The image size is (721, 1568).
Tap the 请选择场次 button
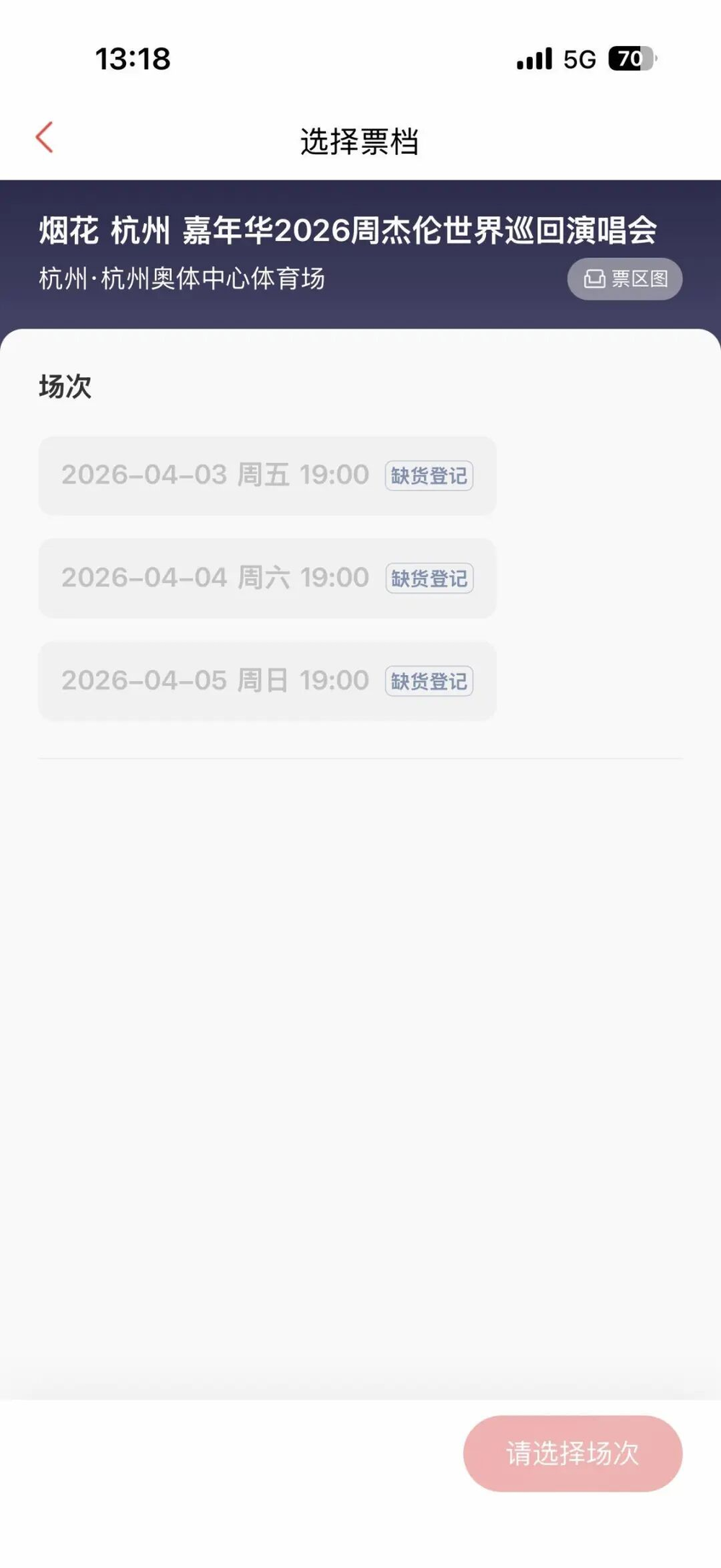coord(572,1453)
